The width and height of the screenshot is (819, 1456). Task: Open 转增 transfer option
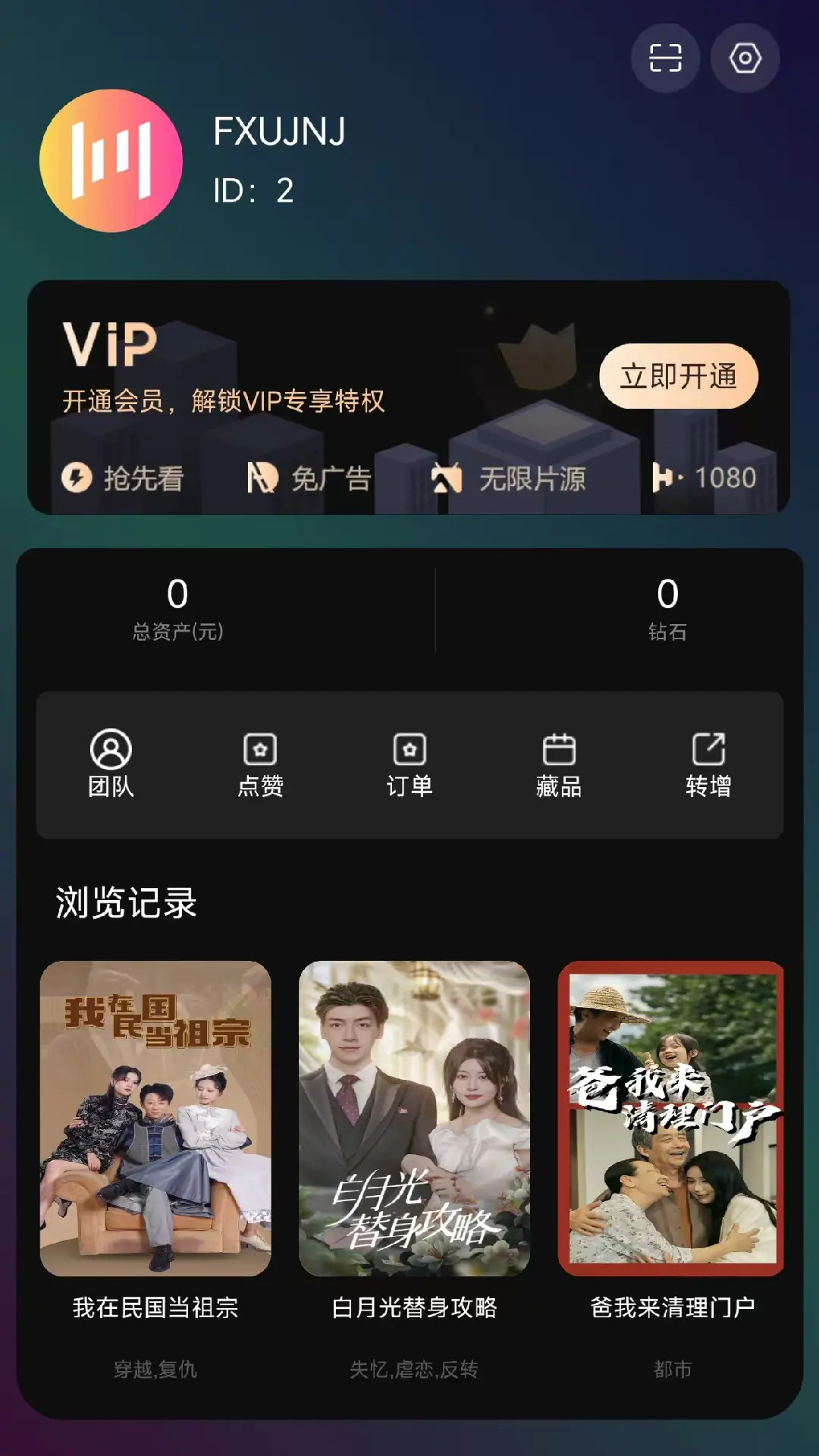click(x=708, y=764)
